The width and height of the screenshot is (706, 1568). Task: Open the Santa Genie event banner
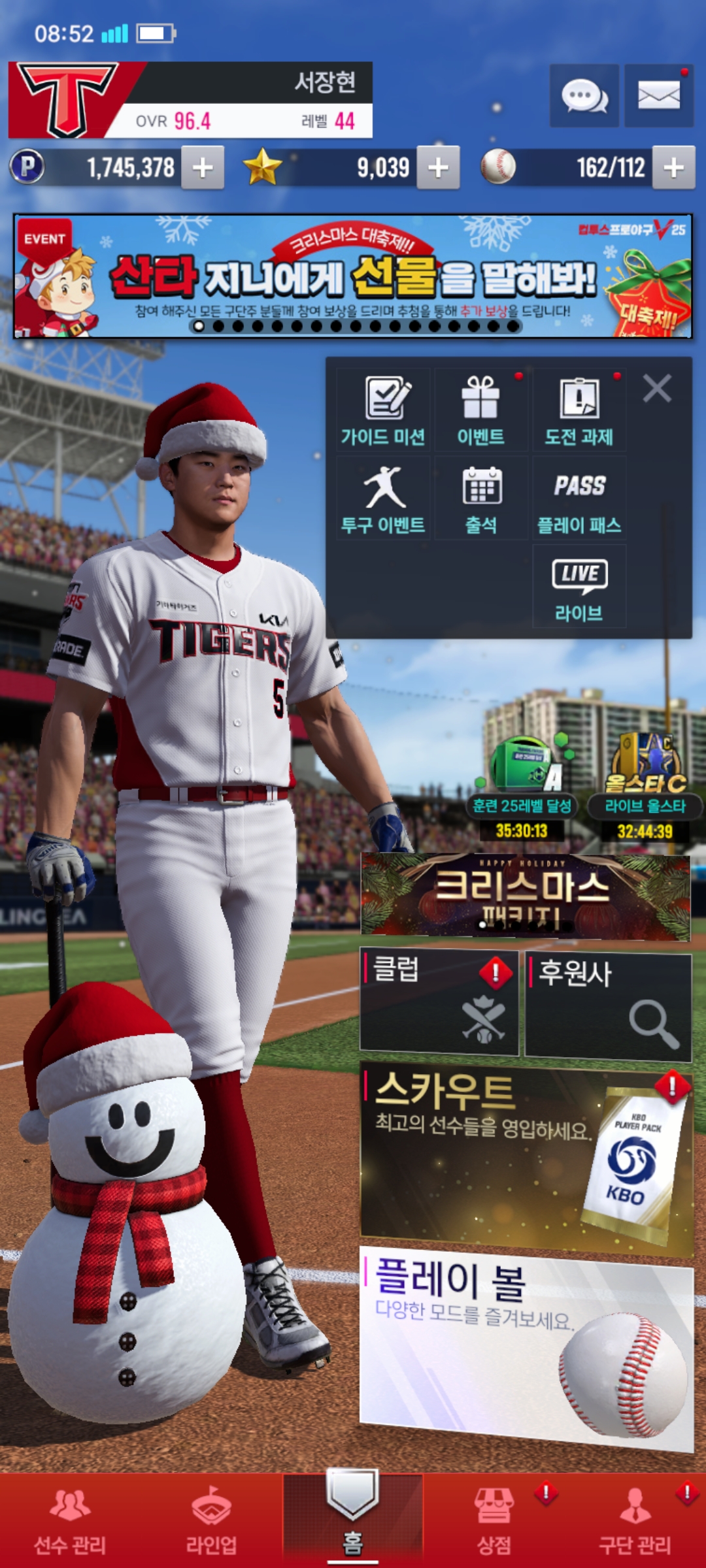pos(353,276)
